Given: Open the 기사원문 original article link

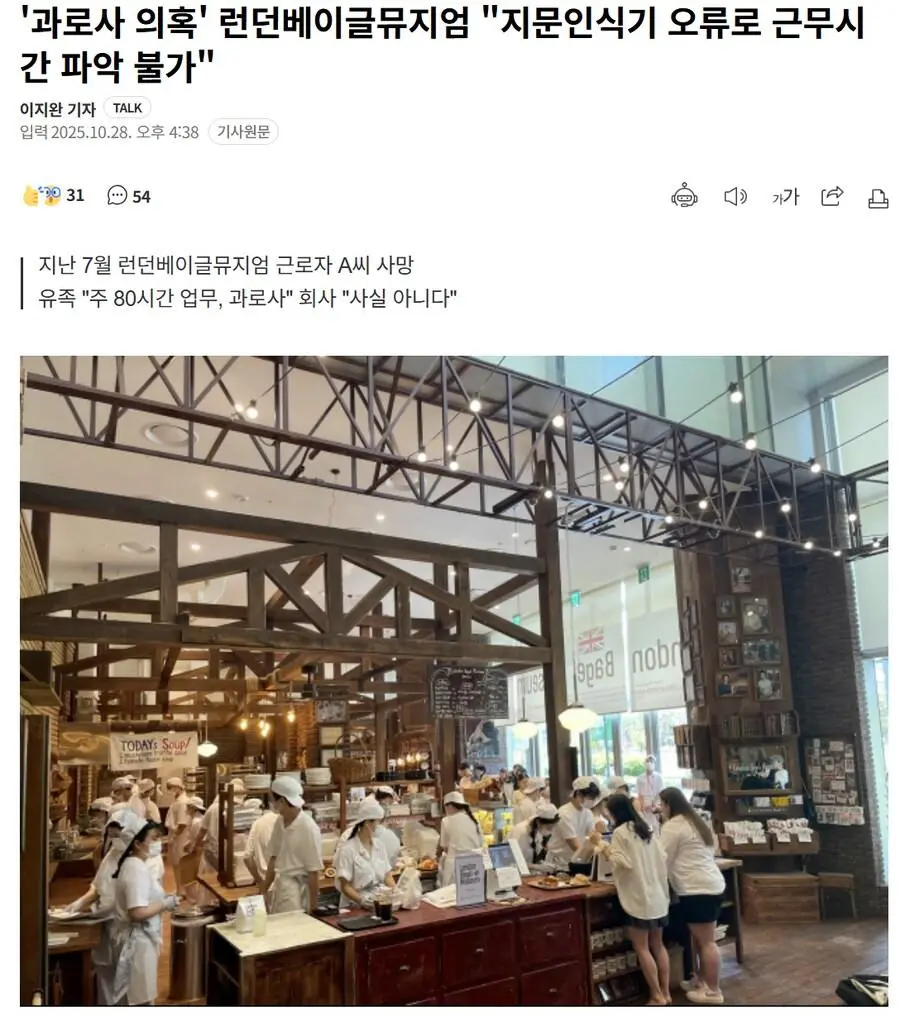Looking at the screenshot, I should click(x=243, y=132).
